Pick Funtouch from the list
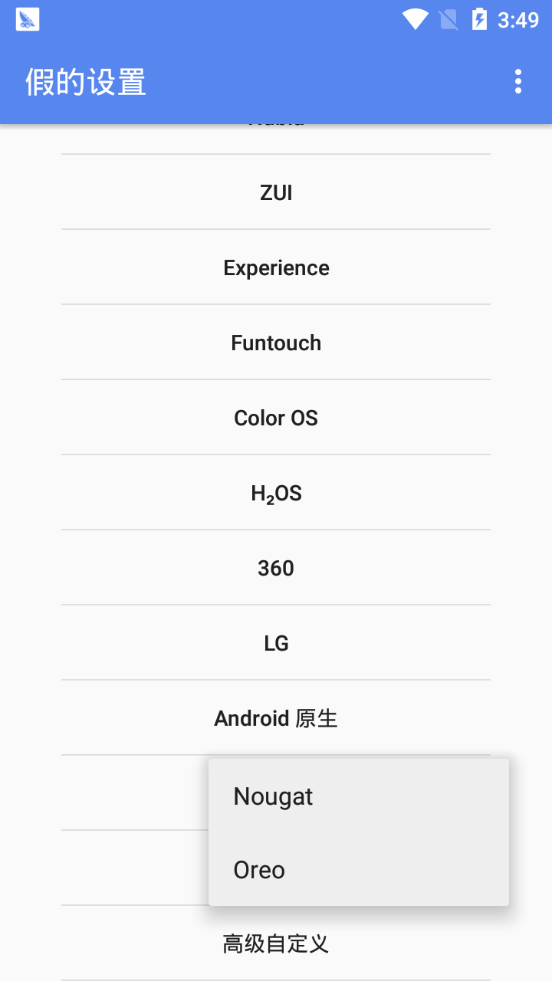The image size is (552, 981). pos(276,342)
